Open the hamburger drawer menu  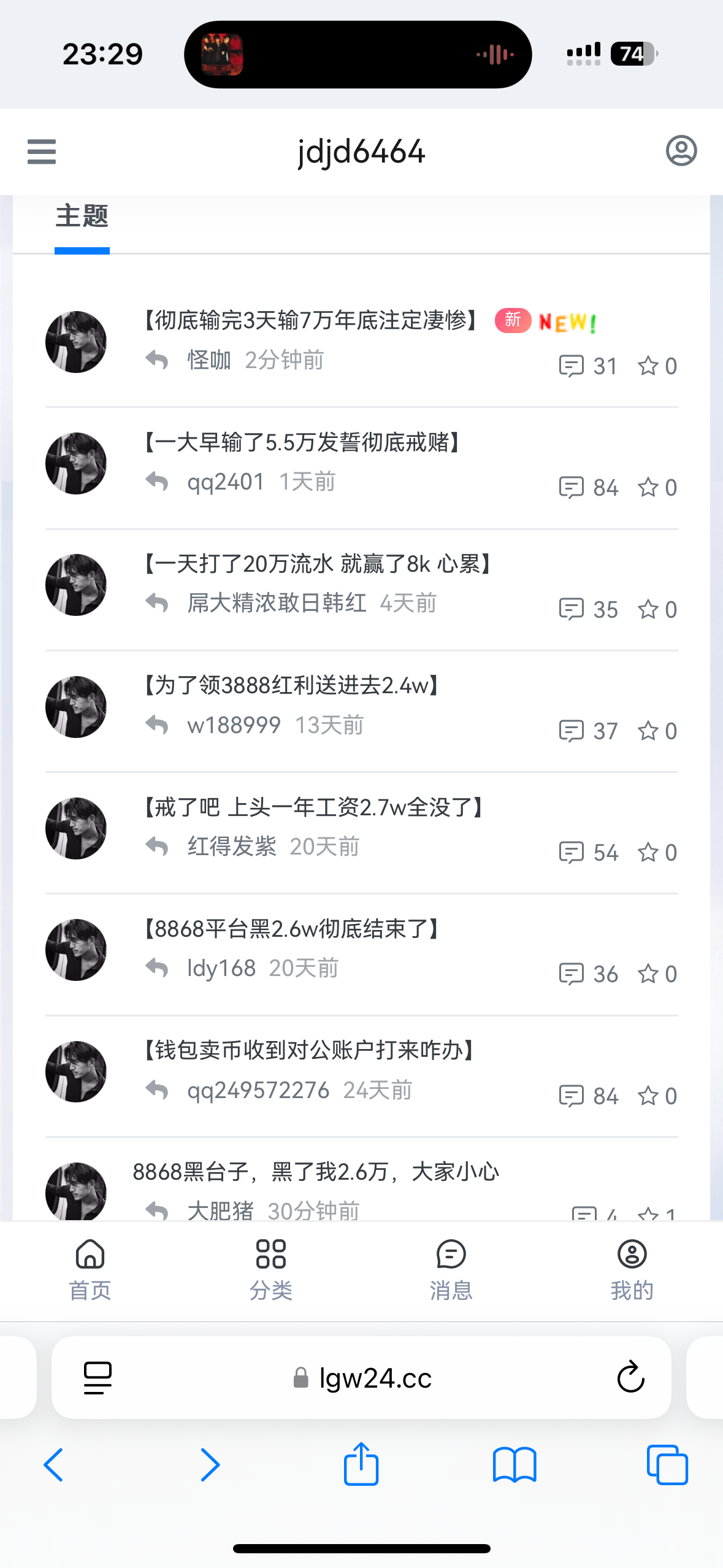(42, 152)
